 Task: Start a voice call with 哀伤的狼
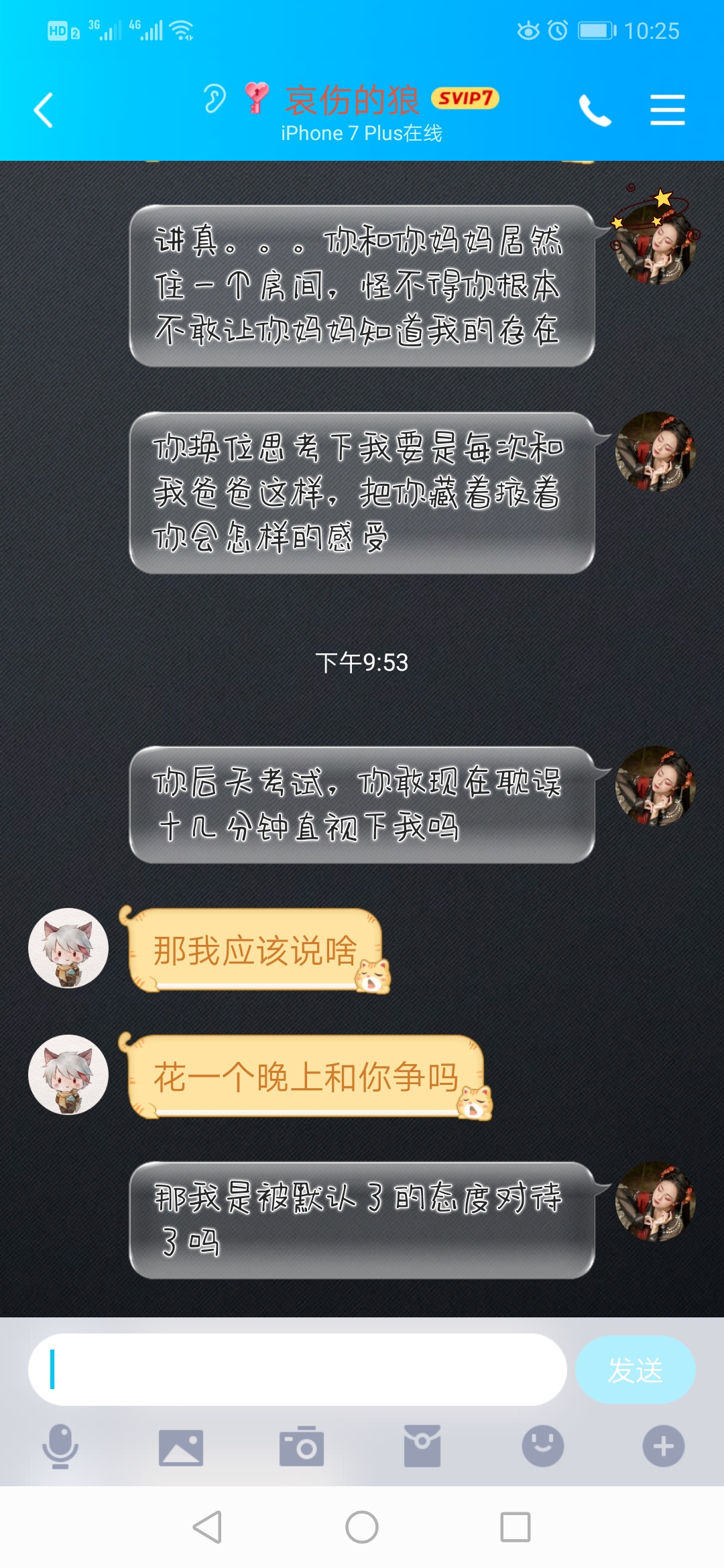(x=595, y=111)
